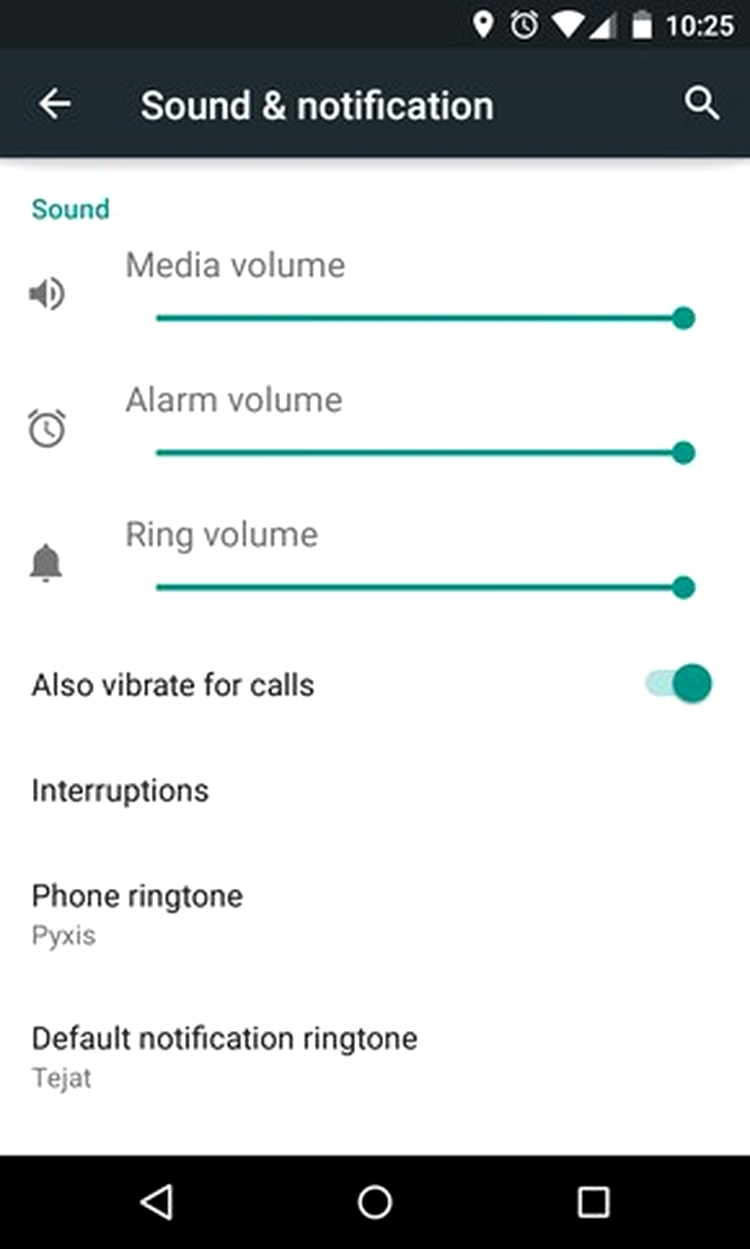Open Interruptions settings
Image resolution: width=750 pixels, height=1249 pixels.
tap(375, 790)
